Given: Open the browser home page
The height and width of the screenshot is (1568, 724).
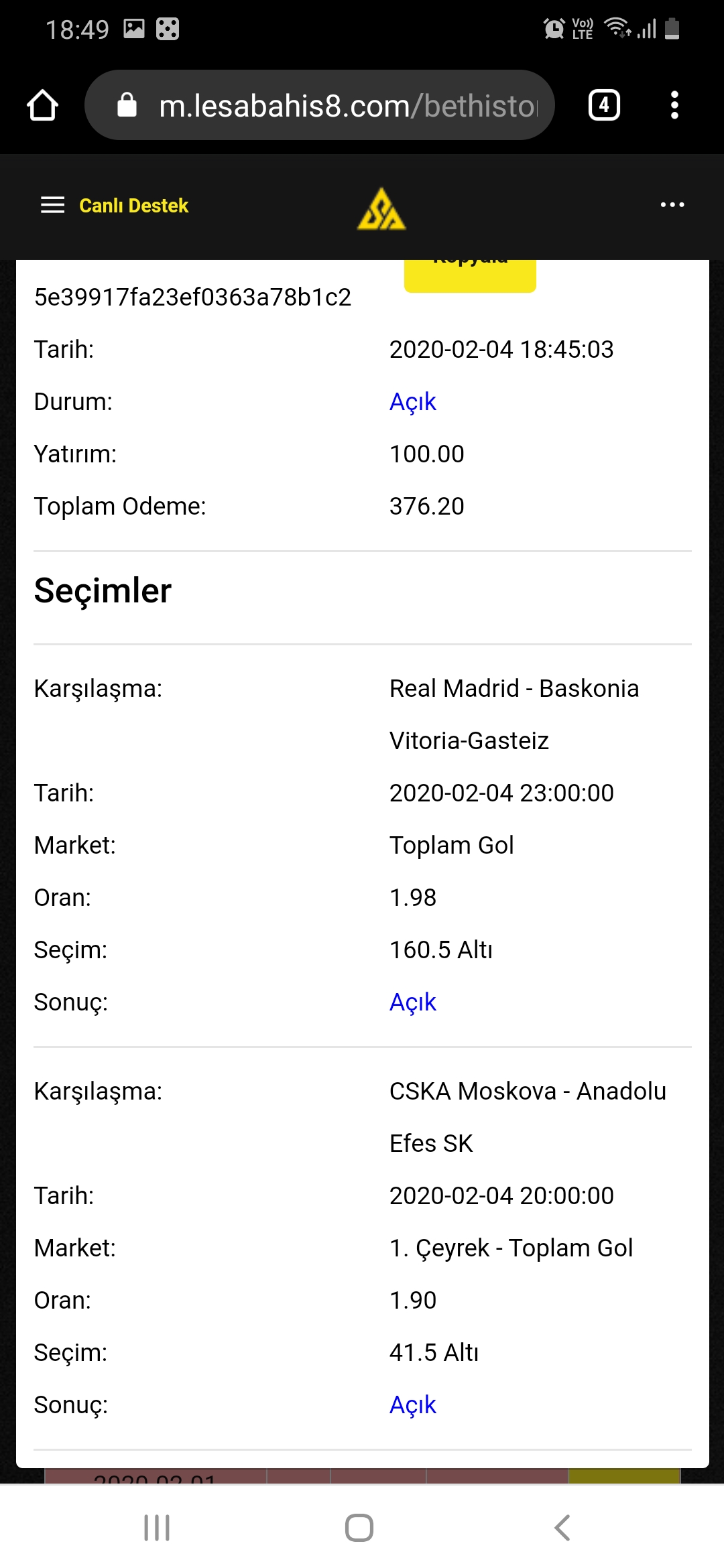Looking at the screenshot, I should [x=42, y=105].
